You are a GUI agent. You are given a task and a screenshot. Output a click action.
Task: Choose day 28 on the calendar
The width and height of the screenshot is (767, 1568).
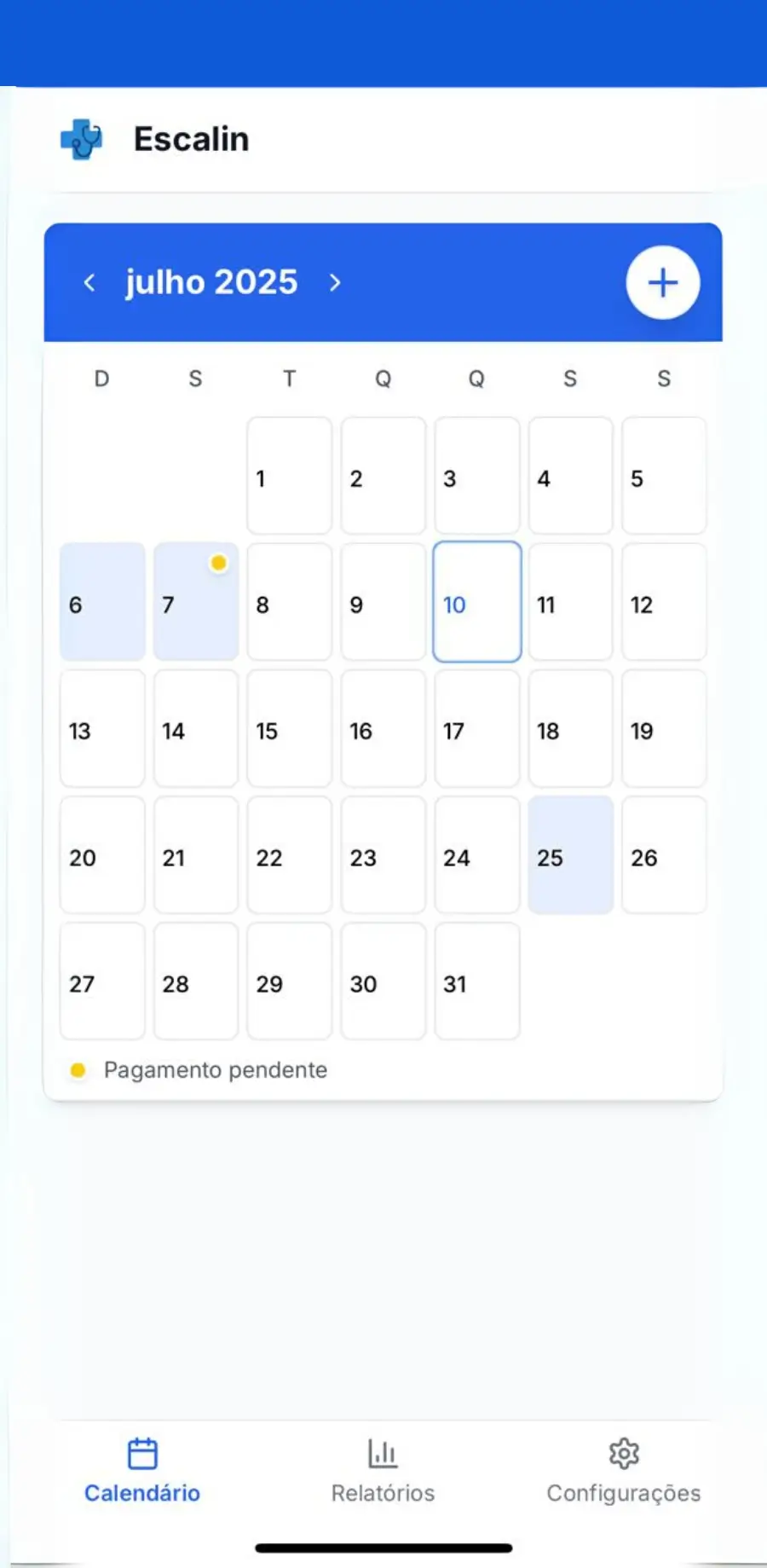click(x=195, y=981)
